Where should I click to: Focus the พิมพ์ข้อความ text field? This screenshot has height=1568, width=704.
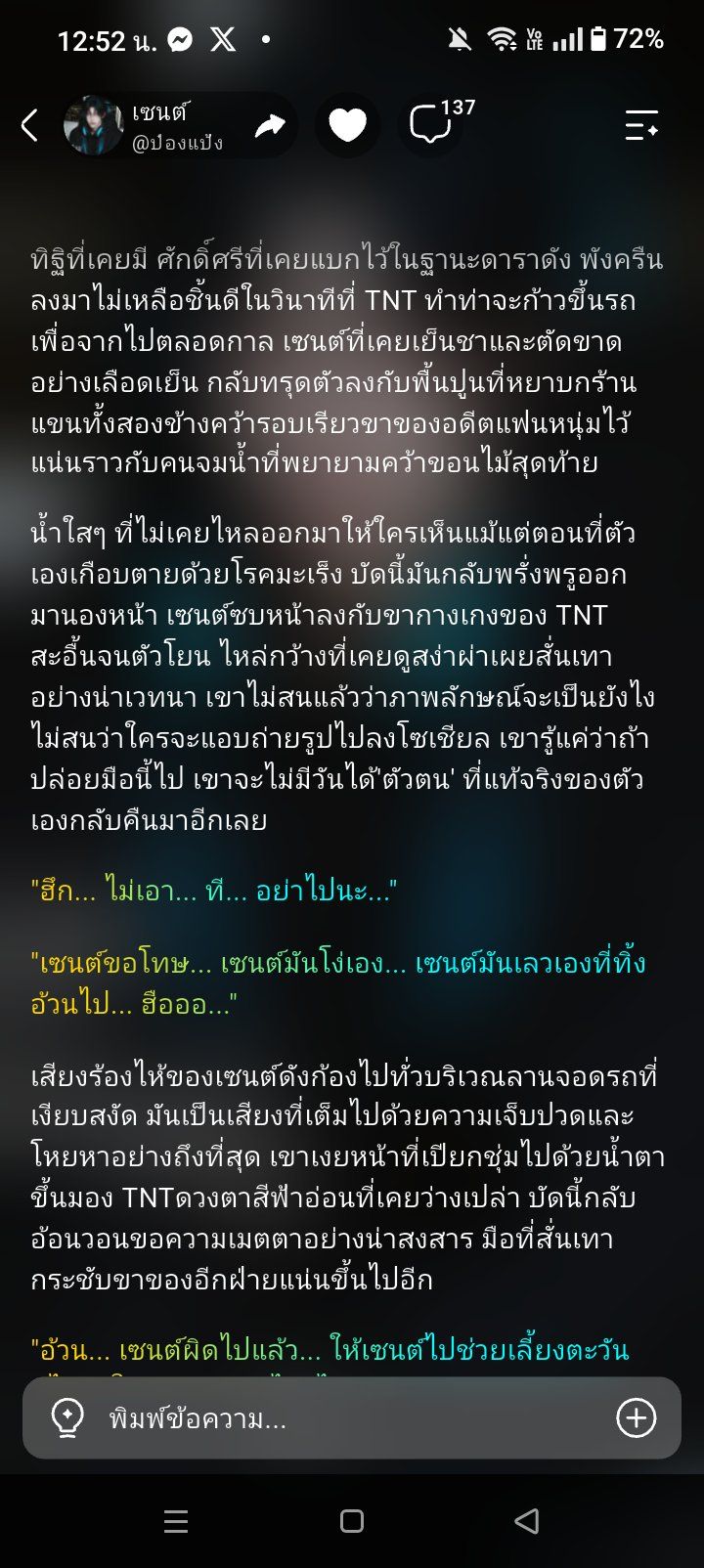coord(352,1418)
